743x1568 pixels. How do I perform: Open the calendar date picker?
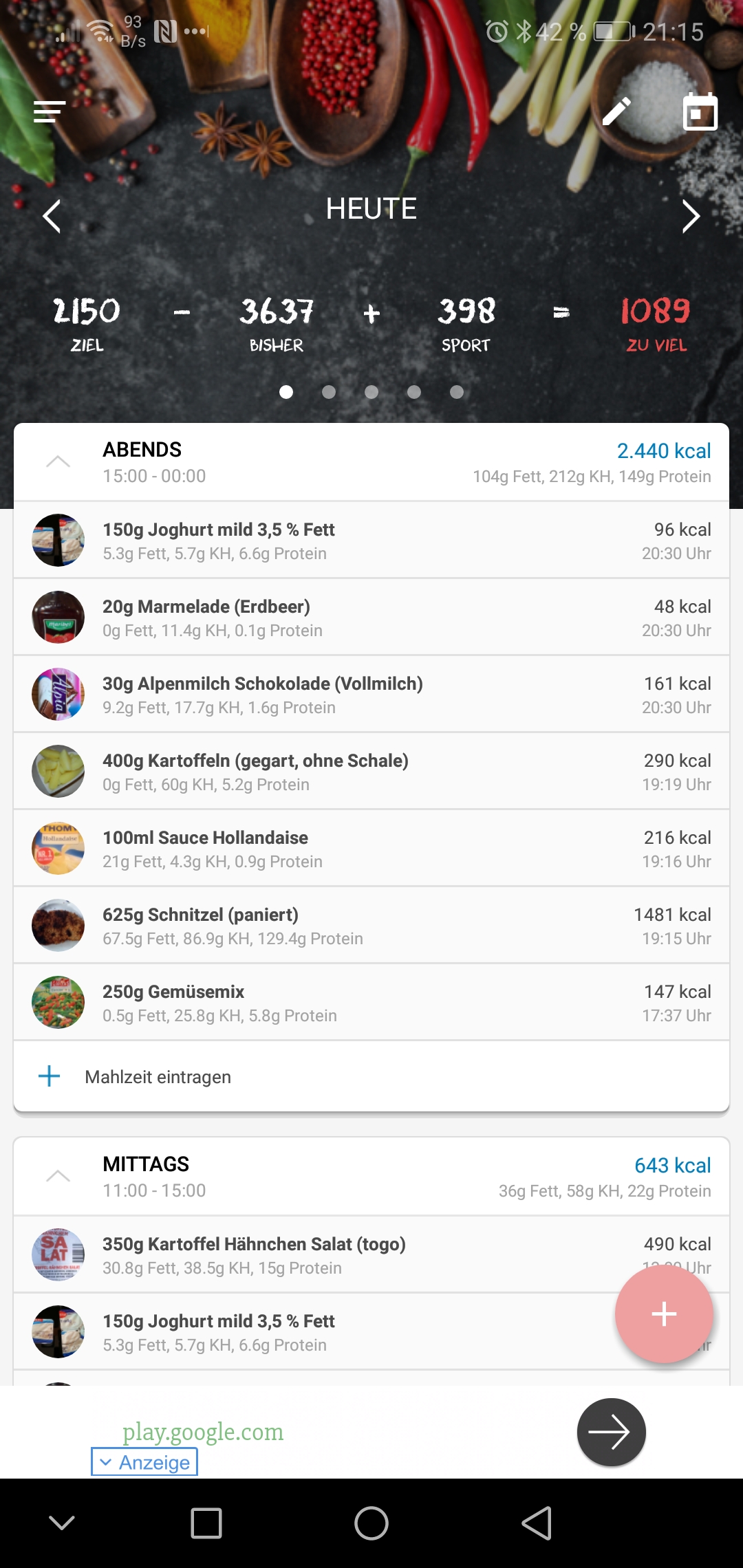[x=700, y=112]
